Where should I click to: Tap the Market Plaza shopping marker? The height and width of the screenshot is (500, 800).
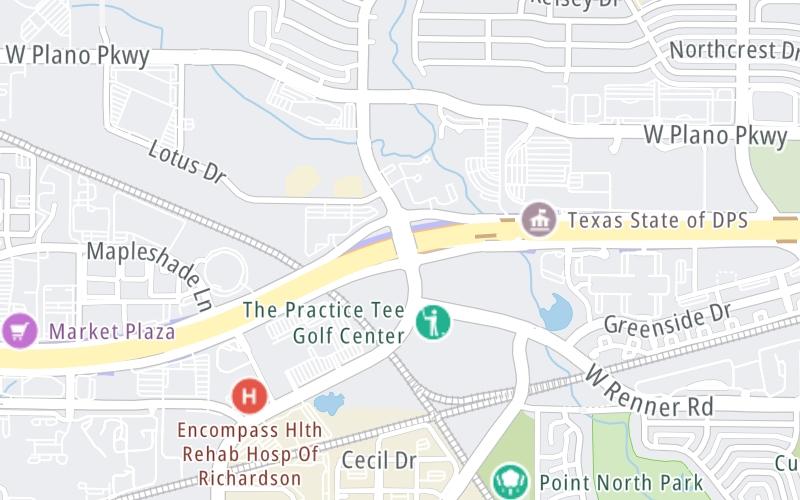pyautogui.click(x=19, y=331)
